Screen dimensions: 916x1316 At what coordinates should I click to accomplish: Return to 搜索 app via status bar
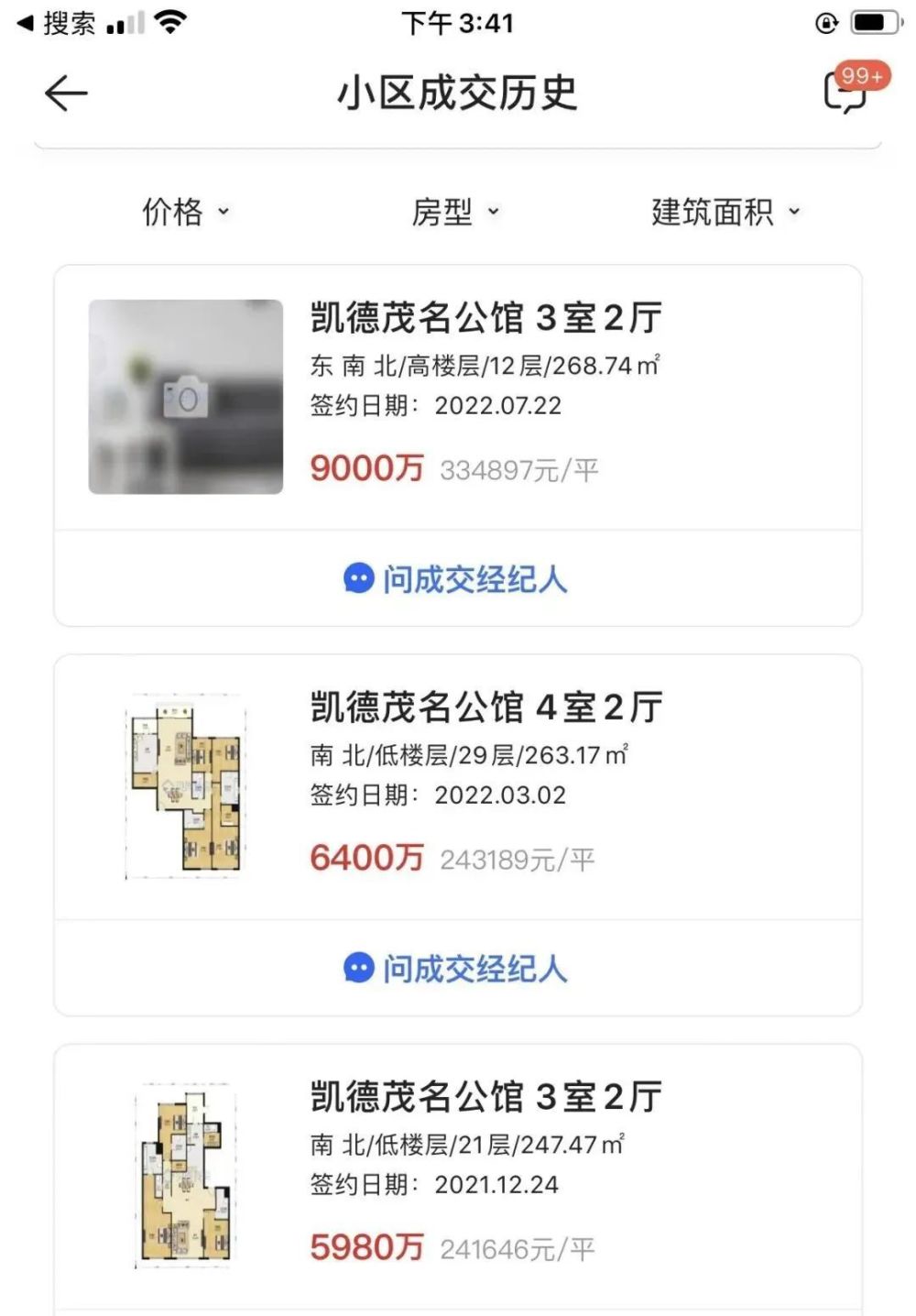pos(57,23)
